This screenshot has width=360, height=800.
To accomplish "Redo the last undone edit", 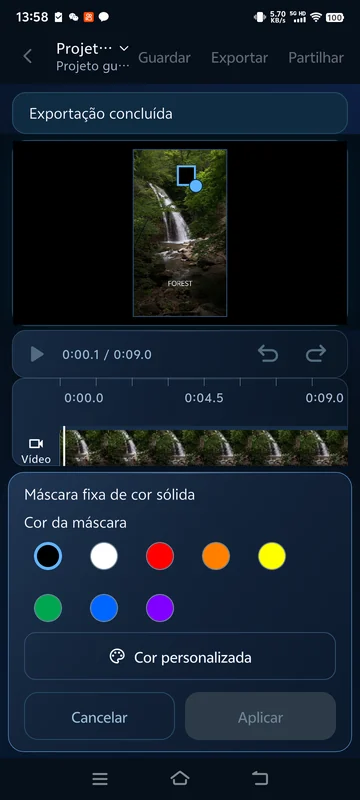I will (316, 354).
